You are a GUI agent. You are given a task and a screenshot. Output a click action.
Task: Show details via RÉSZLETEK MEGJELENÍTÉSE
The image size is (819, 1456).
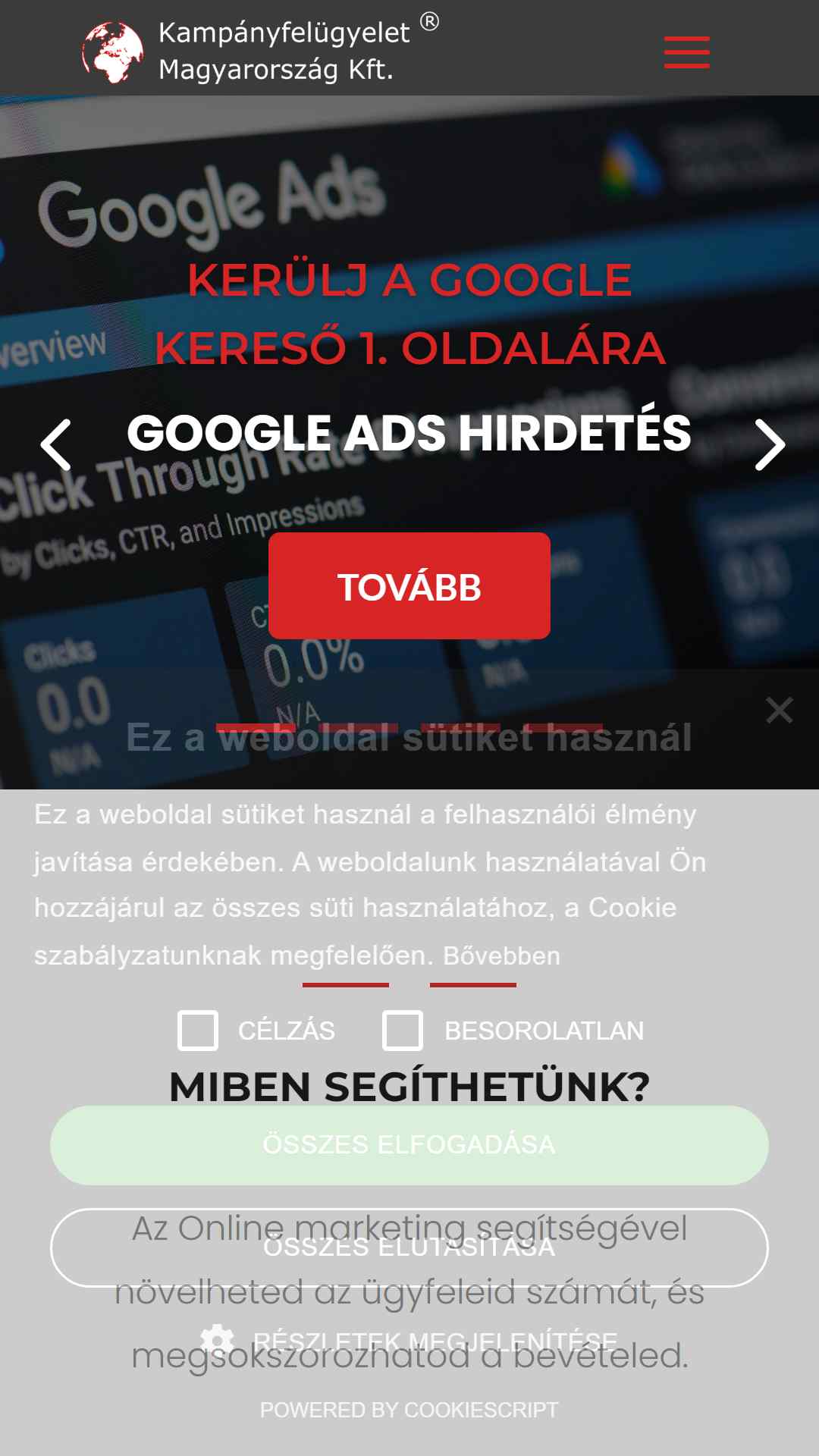(409, 1341)
